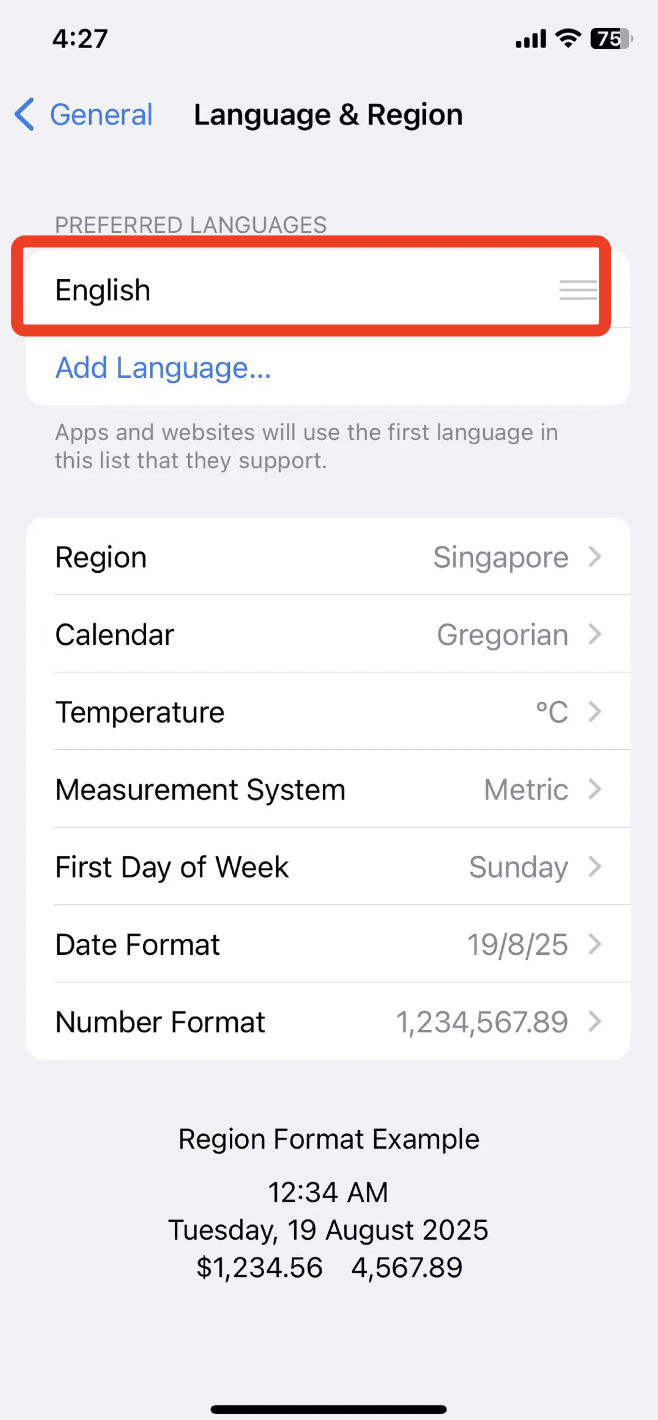This screenshot has width=658, height=1420.
Task: Select the English language row
Action: coord(328,290)
